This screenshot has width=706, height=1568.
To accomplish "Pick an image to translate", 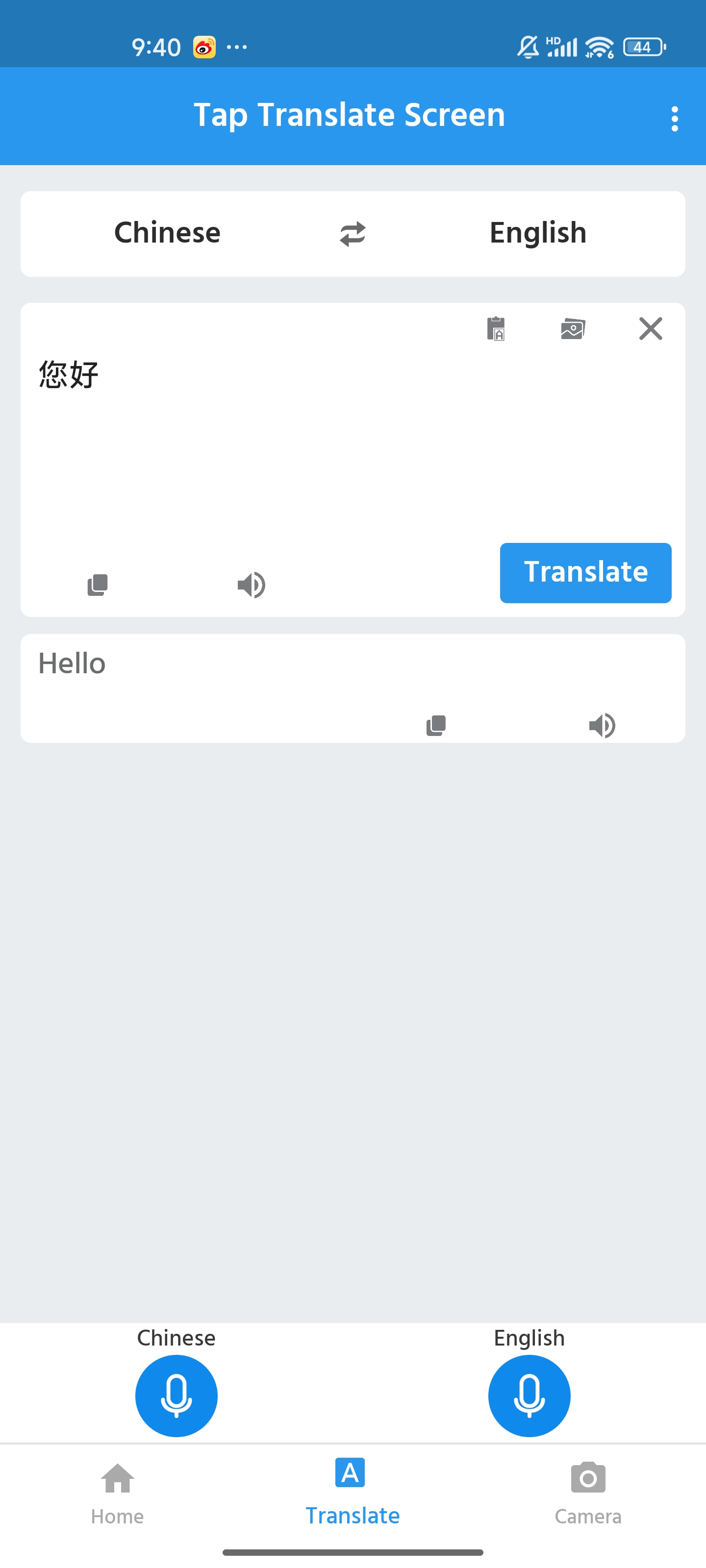I will coord(573,329).
